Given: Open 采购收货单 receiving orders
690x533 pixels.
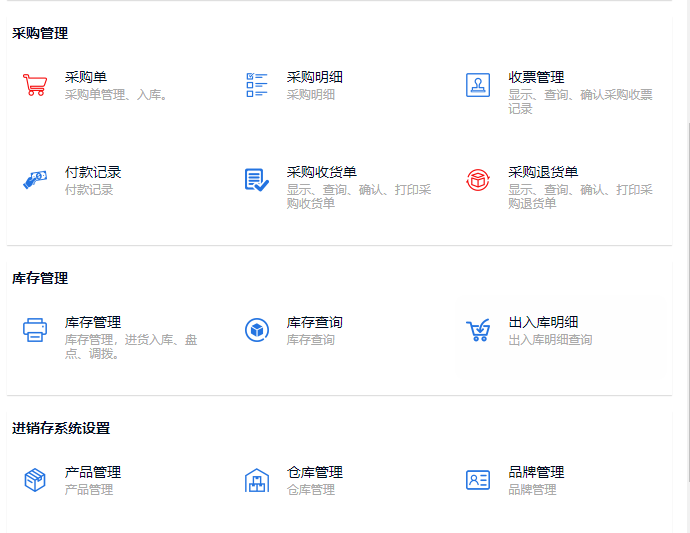Looking at the screenshot, I should 321,173.
